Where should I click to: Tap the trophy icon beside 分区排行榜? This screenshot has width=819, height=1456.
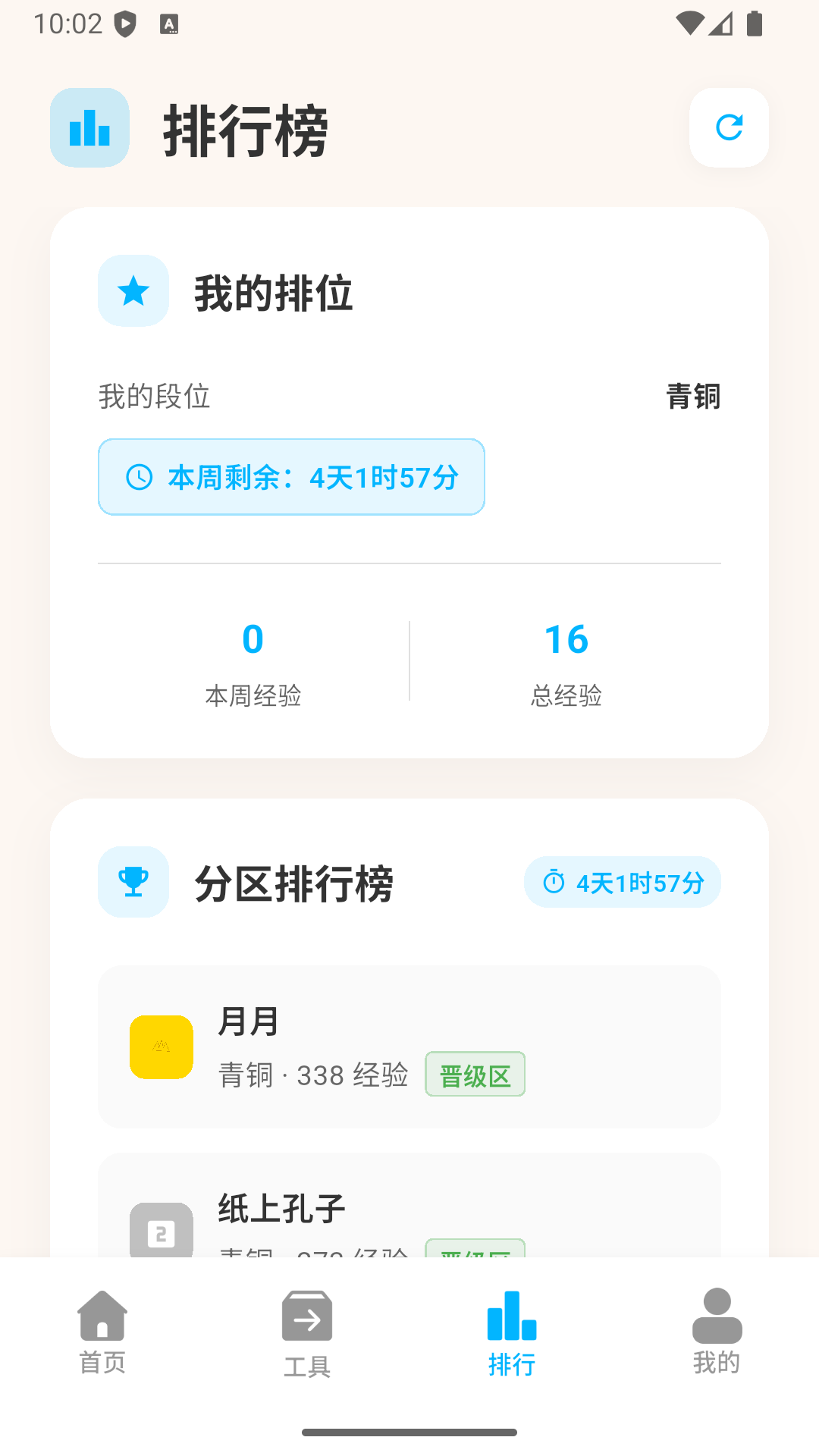133,881
